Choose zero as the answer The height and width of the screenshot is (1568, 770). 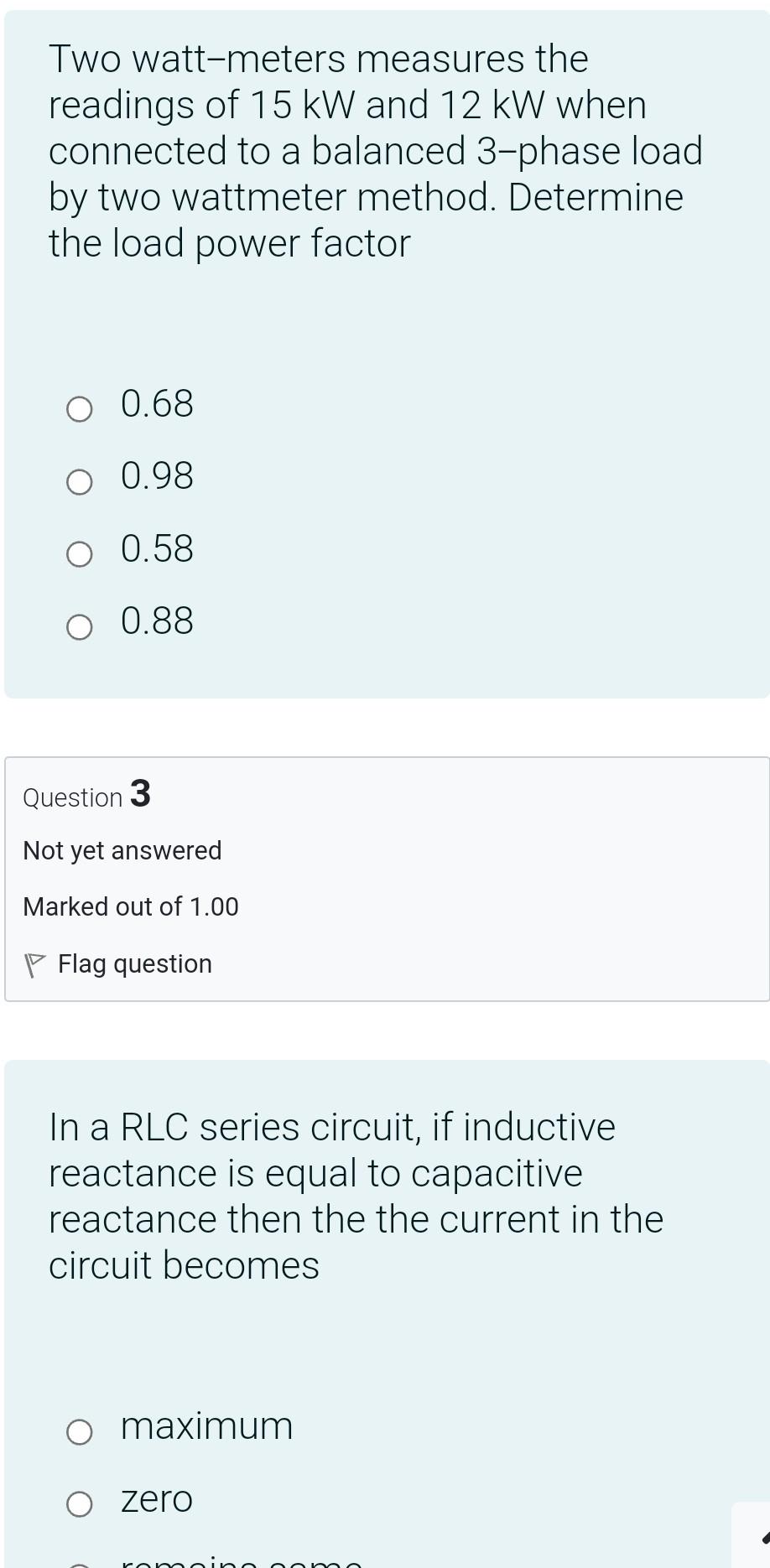80,1504
